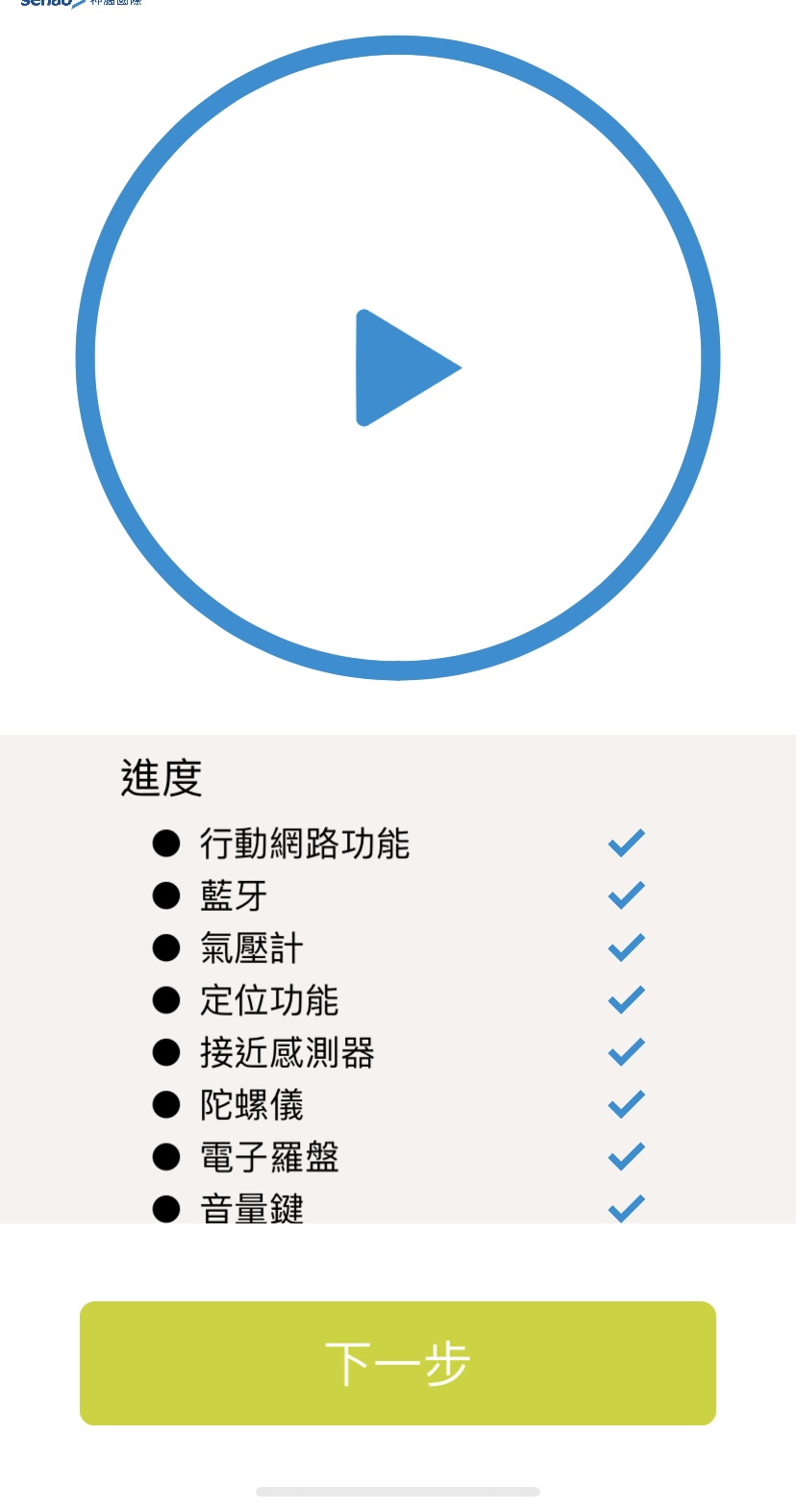The image size is (796, 1512).
Task: Tap the large circular play button
Action: pos(398,359)
